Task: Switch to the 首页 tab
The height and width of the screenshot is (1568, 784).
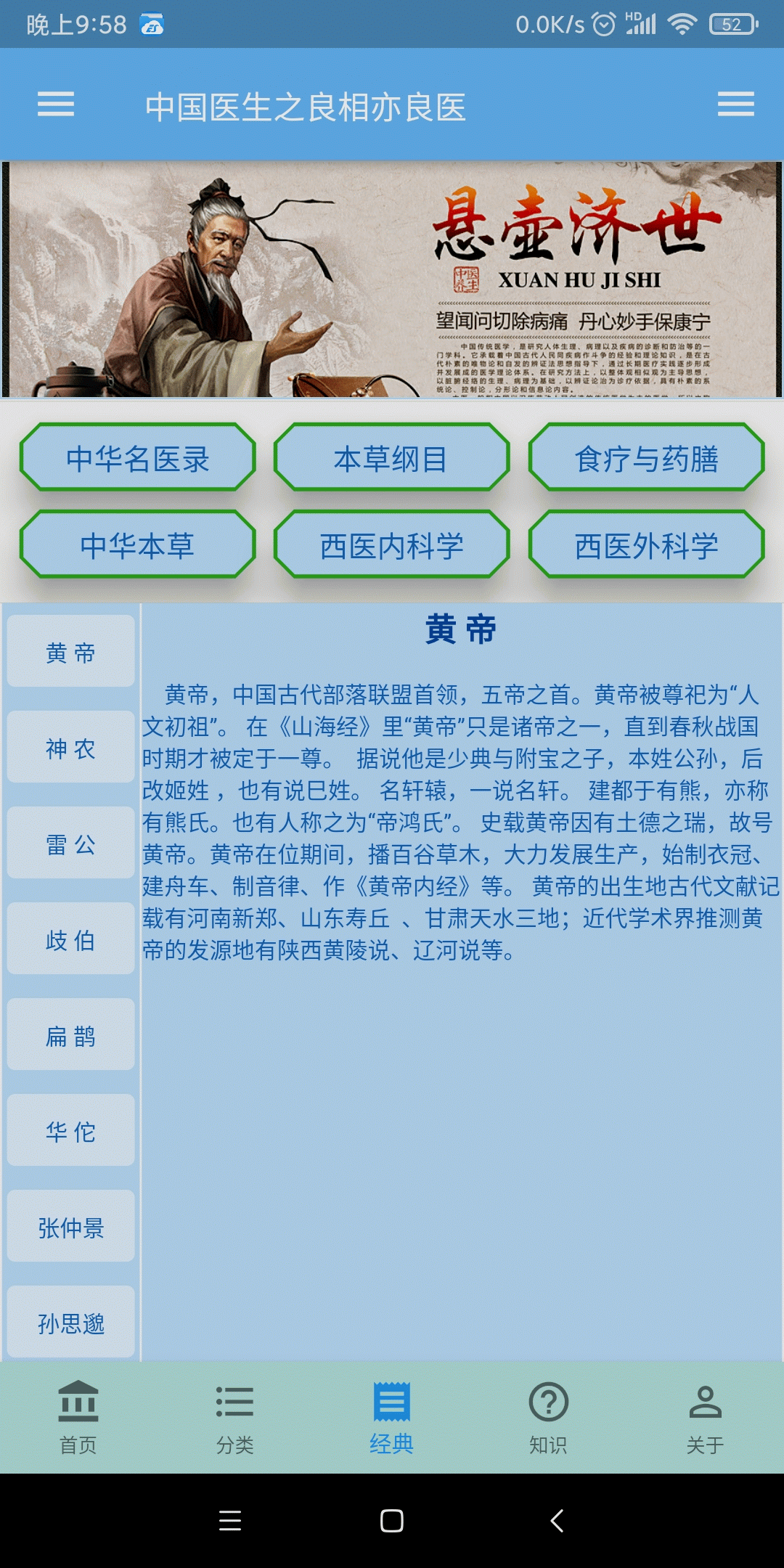Action: pyautogui.click(x=78, y=1417)
